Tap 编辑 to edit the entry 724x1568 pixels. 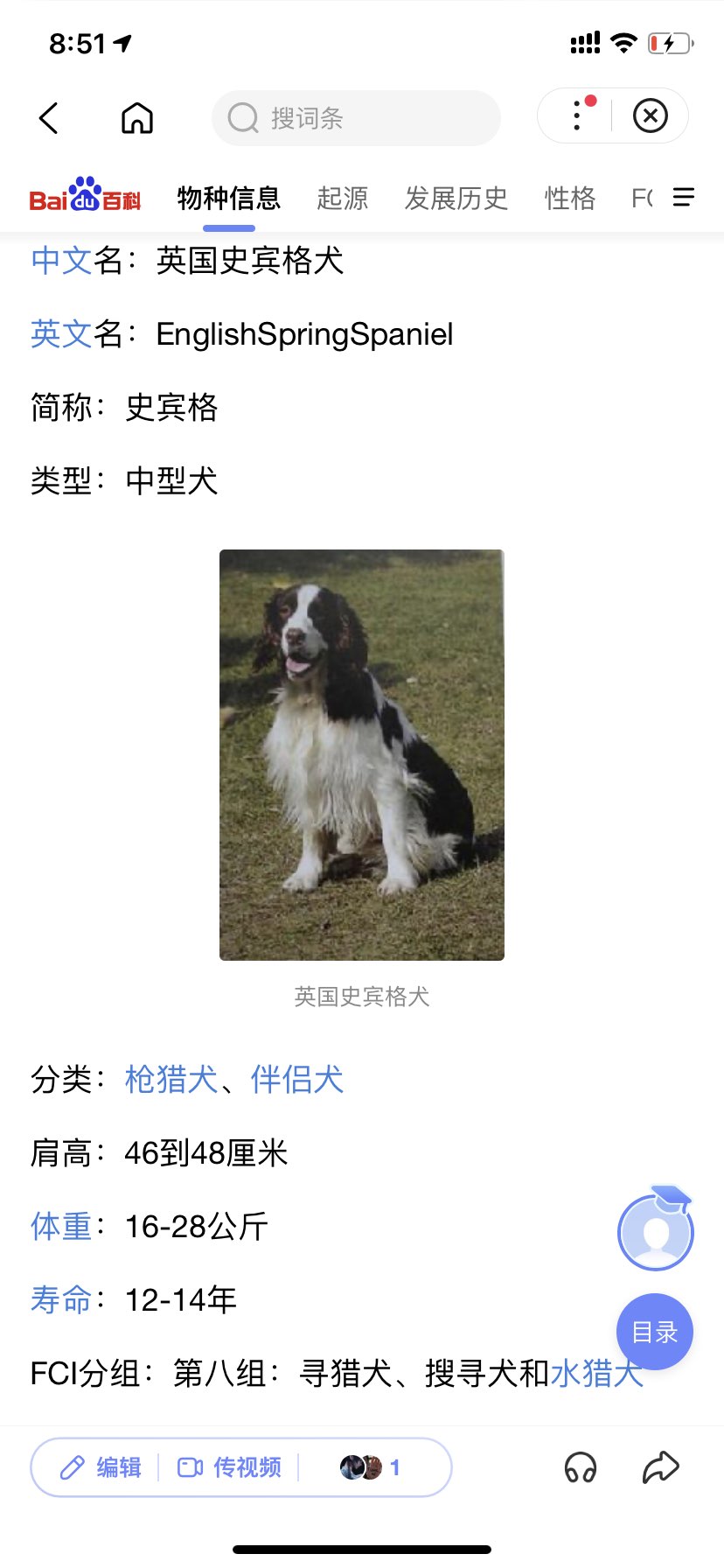click(x=101, y=1467)
